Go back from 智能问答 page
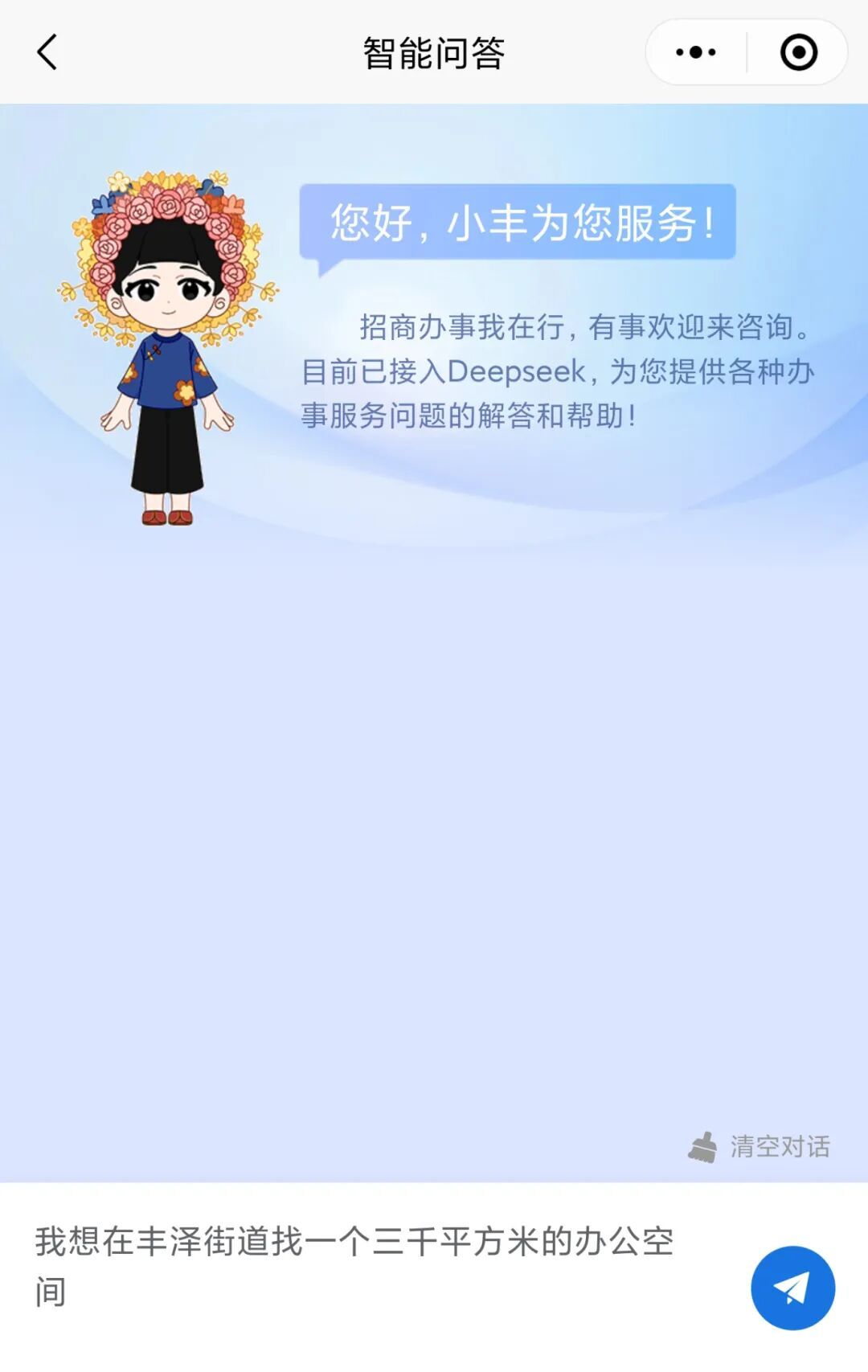Screen dimensions: 868x1372 pos(48,52)
